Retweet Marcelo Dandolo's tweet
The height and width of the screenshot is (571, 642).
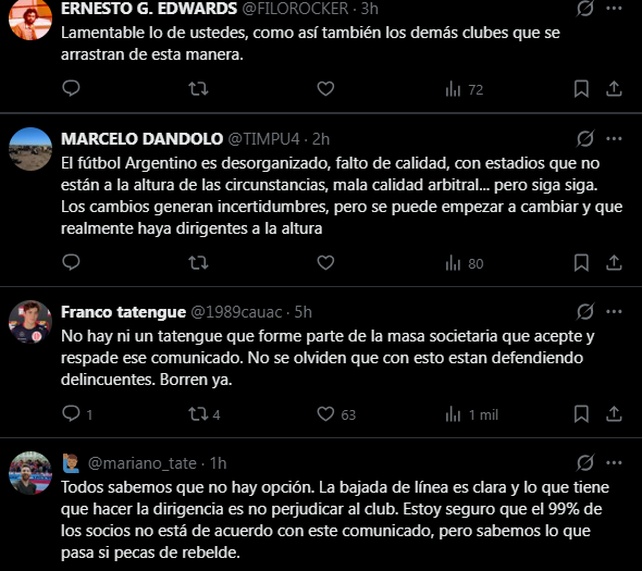point(198,263)
